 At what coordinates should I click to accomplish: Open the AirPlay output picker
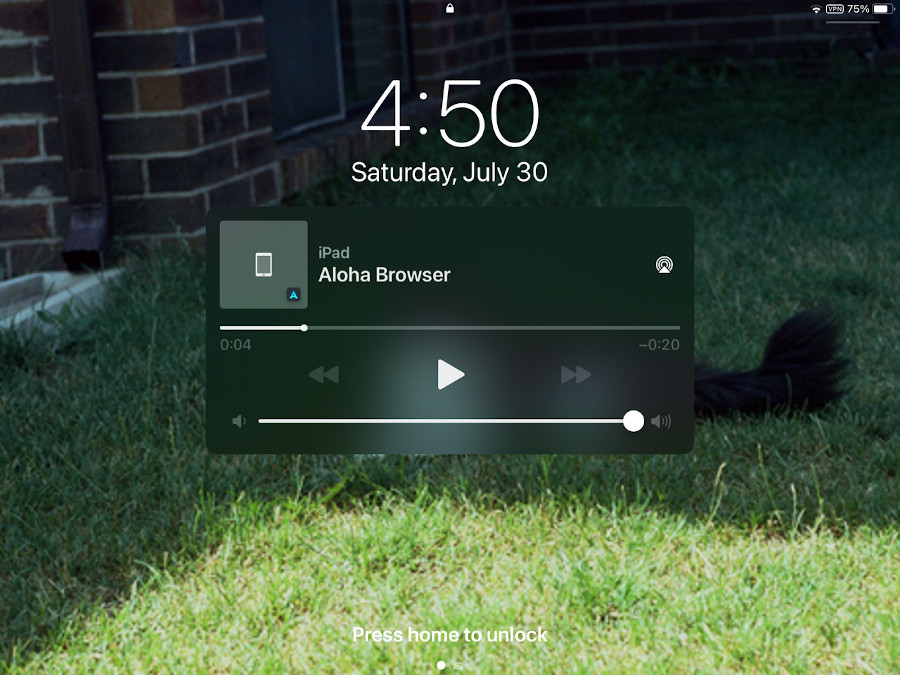click(664, 265)
